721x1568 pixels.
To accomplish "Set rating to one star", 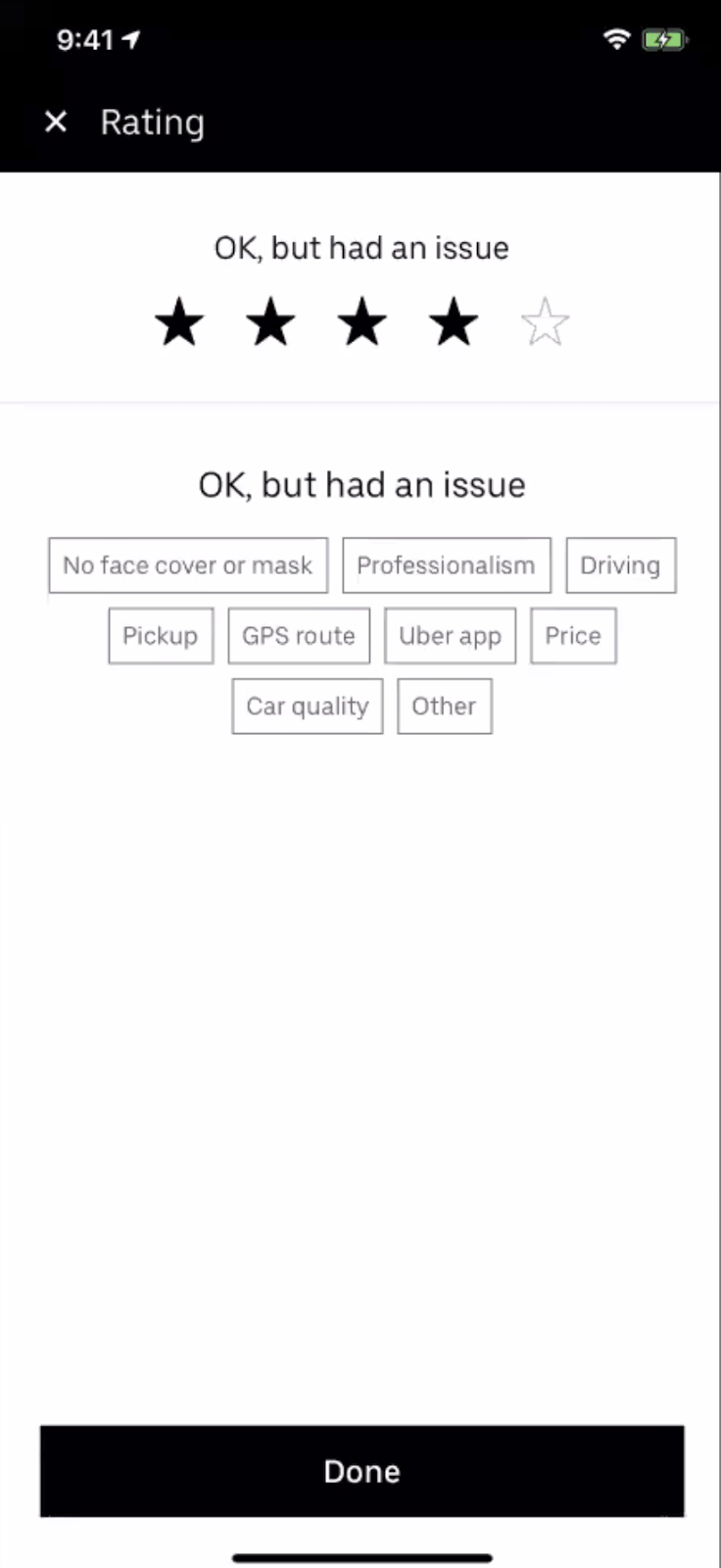I will pos(179,323).
